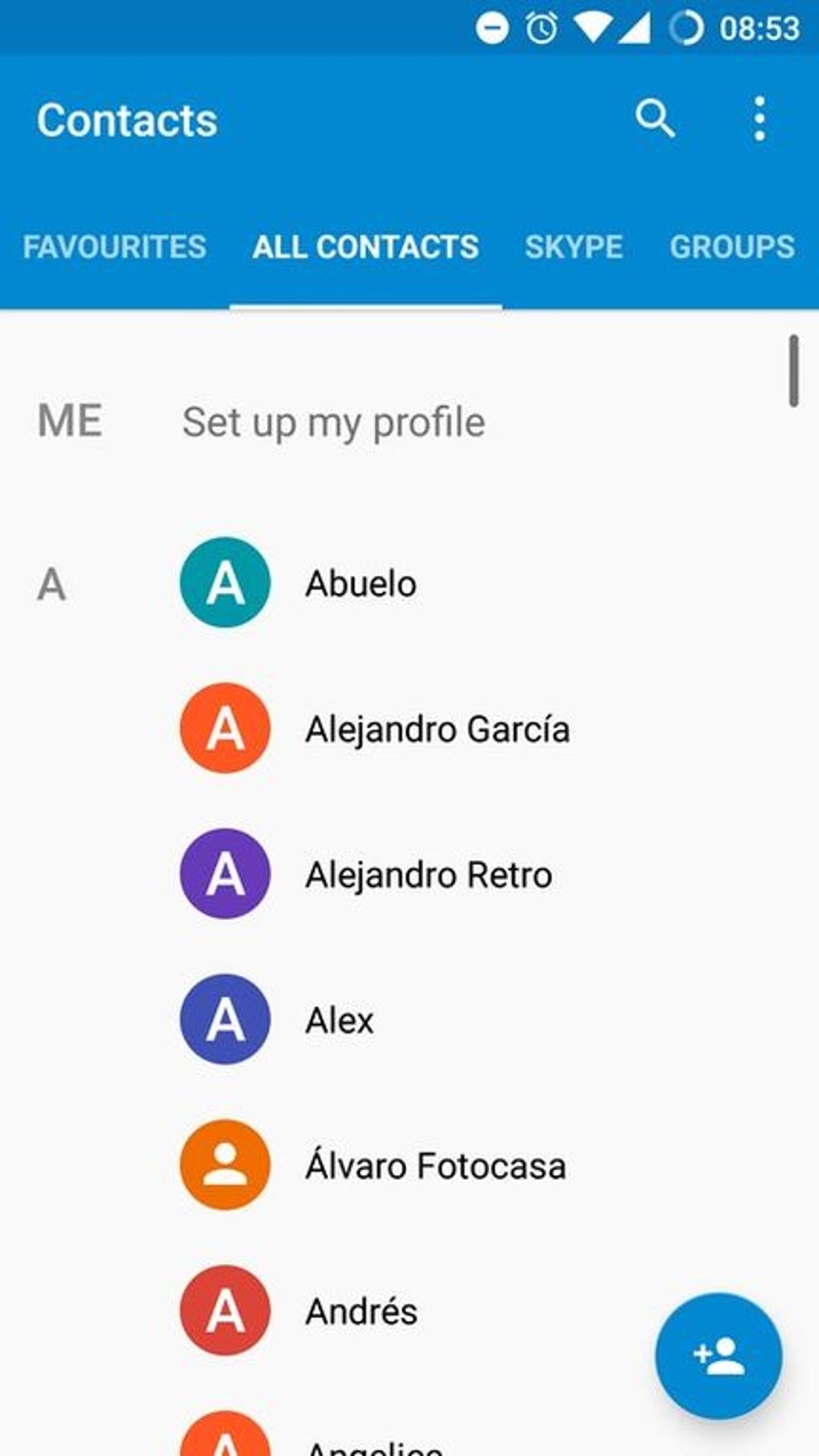Select the All Contacts tab
Screen dimensions: 819x1456
(x=365, y=247)
